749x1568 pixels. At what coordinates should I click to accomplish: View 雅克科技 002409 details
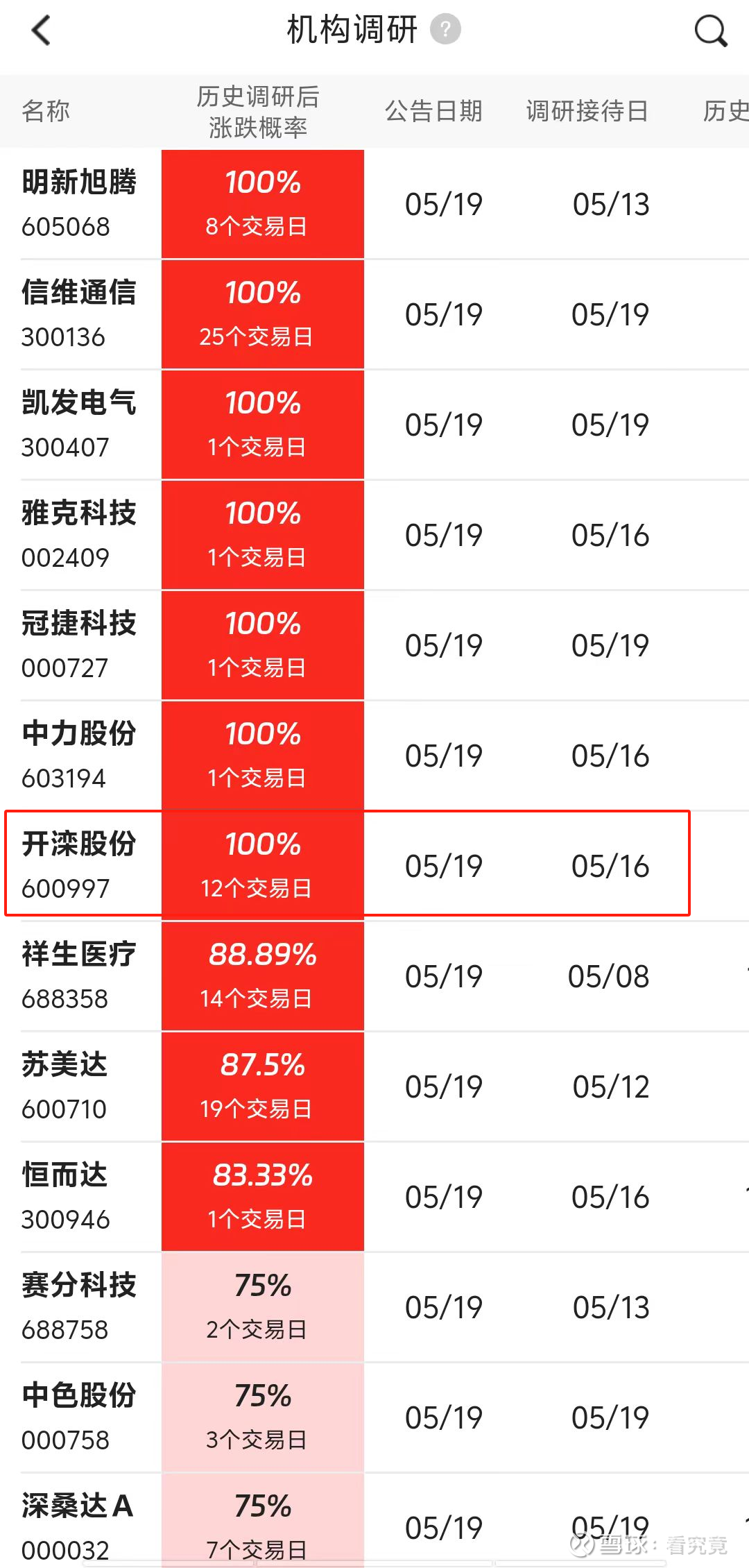coord(374,535)
